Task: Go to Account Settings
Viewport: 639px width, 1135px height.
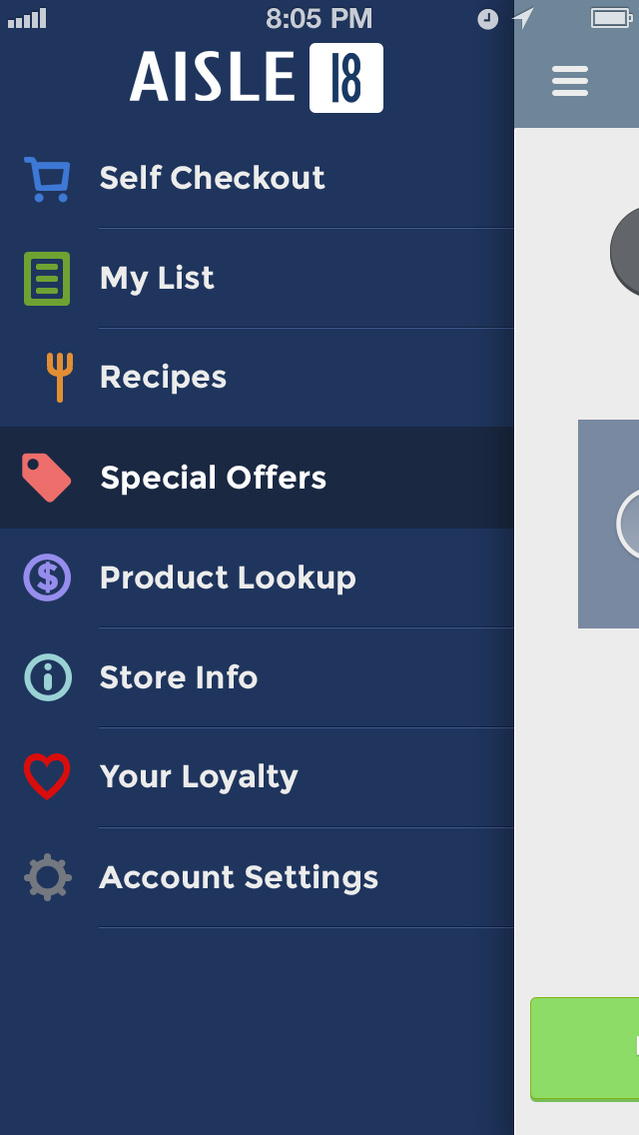Action: 257,877
